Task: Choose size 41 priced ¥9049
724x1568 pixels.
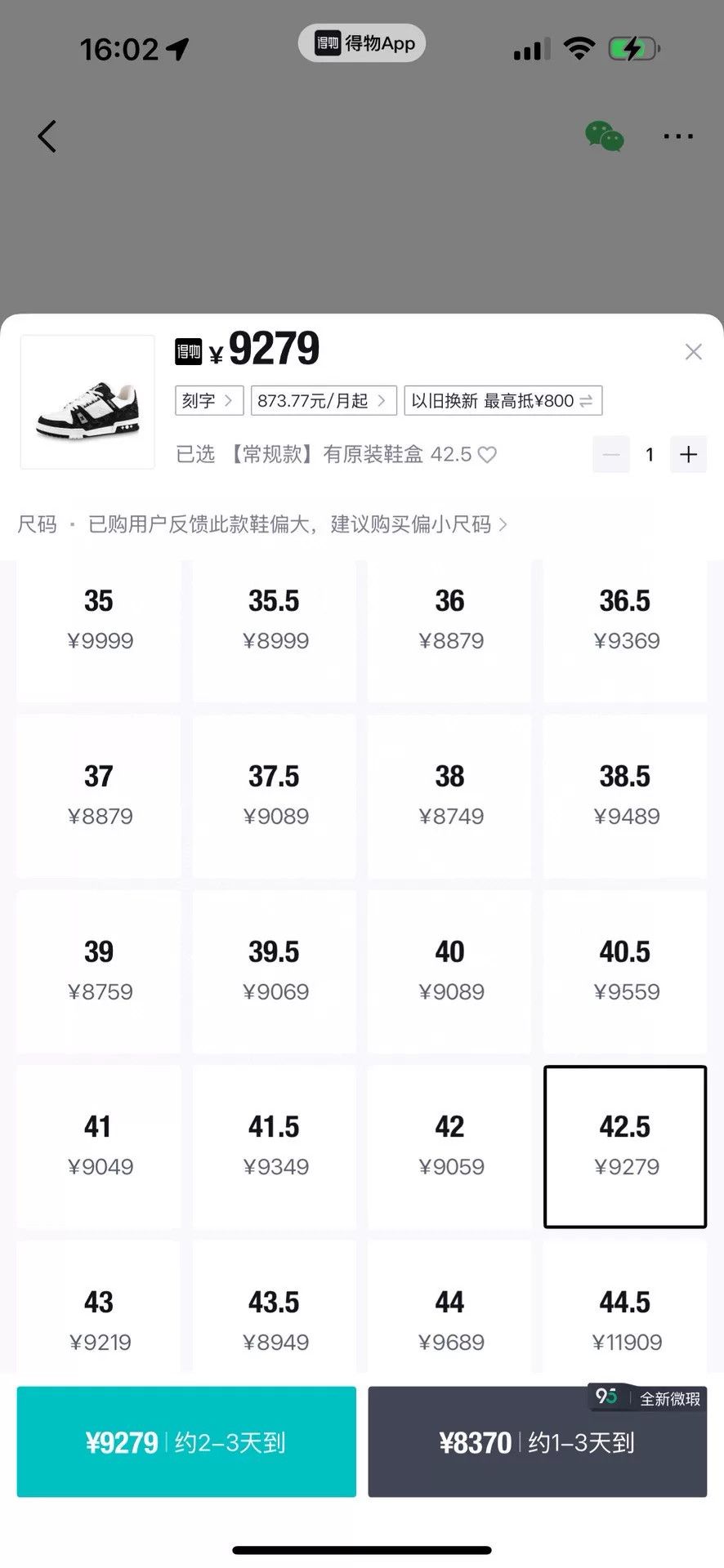Action: [x=99, y=1147]
